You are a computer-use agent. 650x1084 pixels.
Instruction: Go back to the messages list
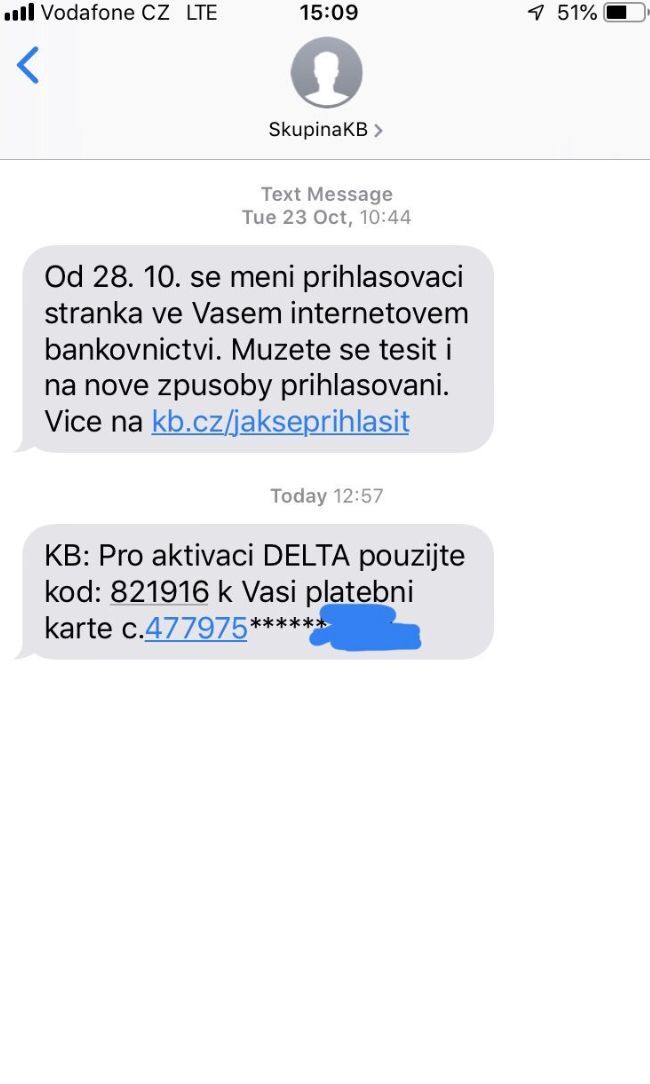click(x=28, y=66)
